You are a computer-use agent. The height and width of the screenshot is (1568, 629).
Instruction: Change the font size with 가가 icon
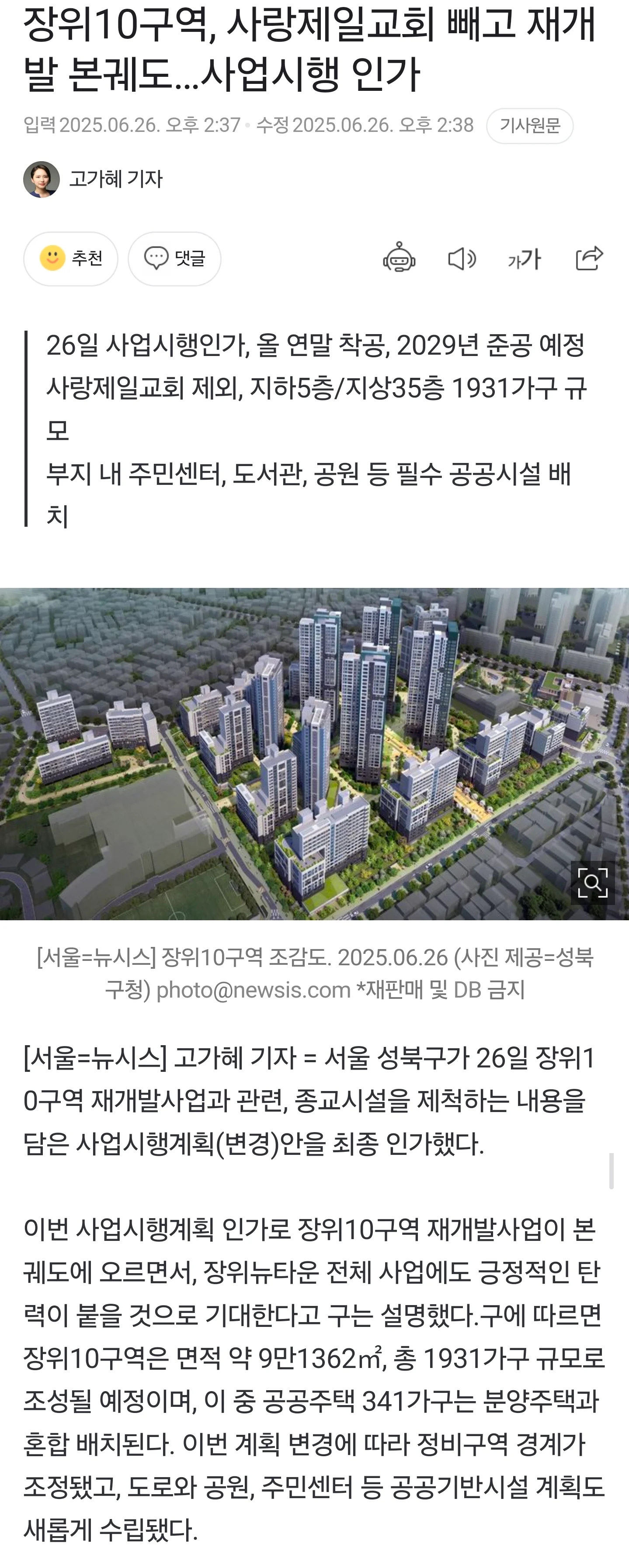524,259
